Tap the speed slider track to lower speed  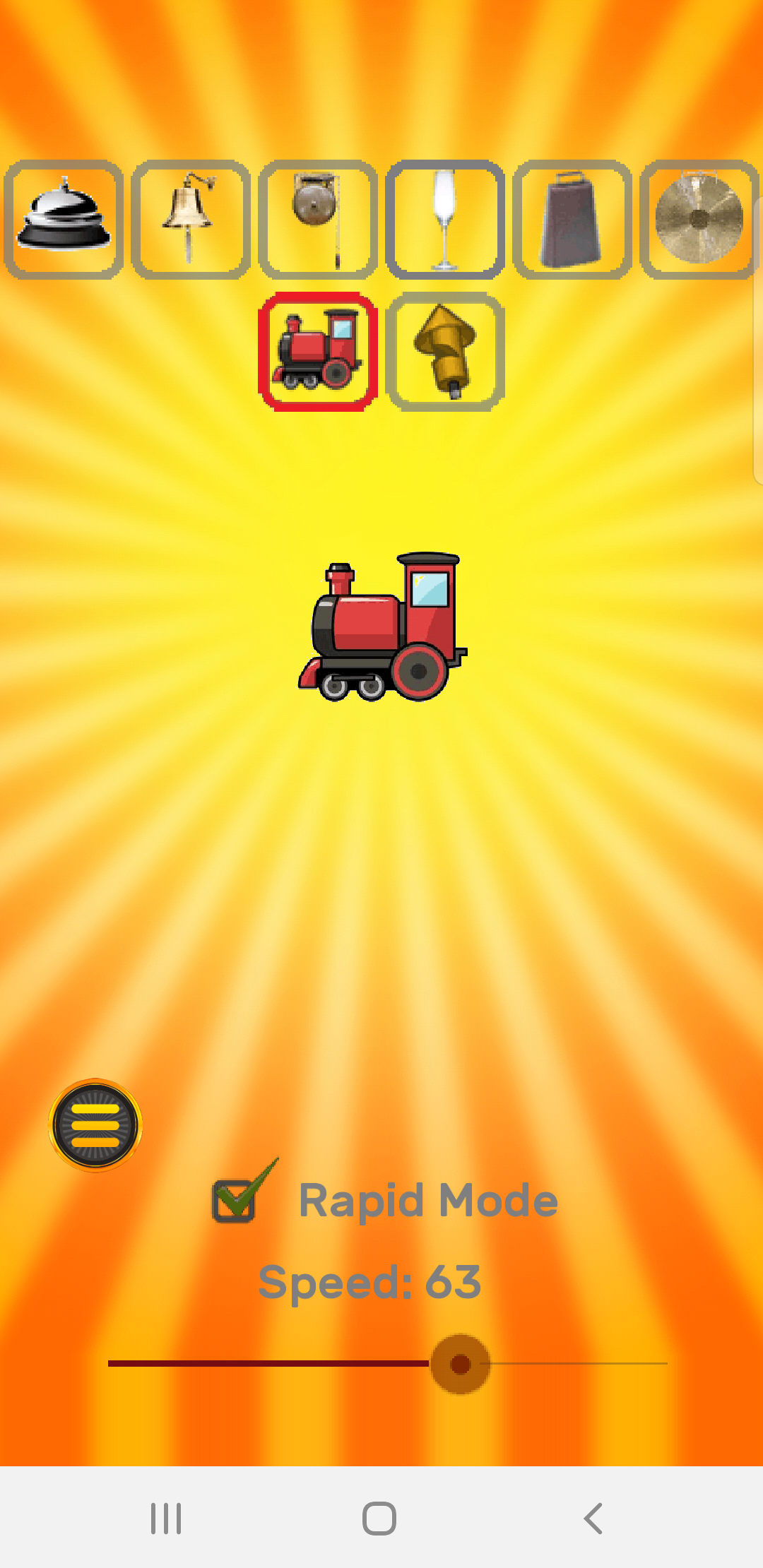coord(247,1363)
